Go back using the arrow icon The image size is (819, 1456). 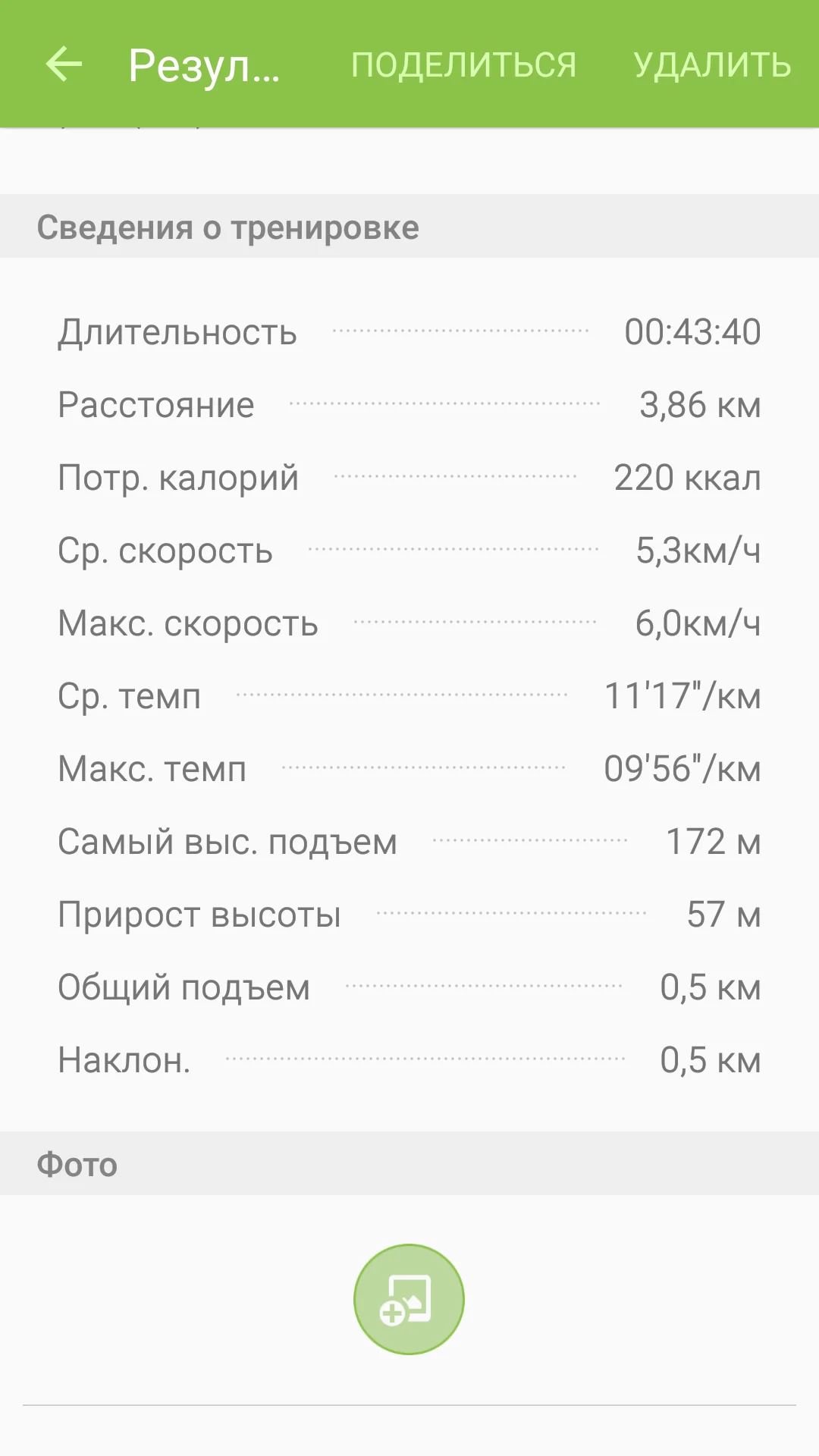[x=64, y=64]
